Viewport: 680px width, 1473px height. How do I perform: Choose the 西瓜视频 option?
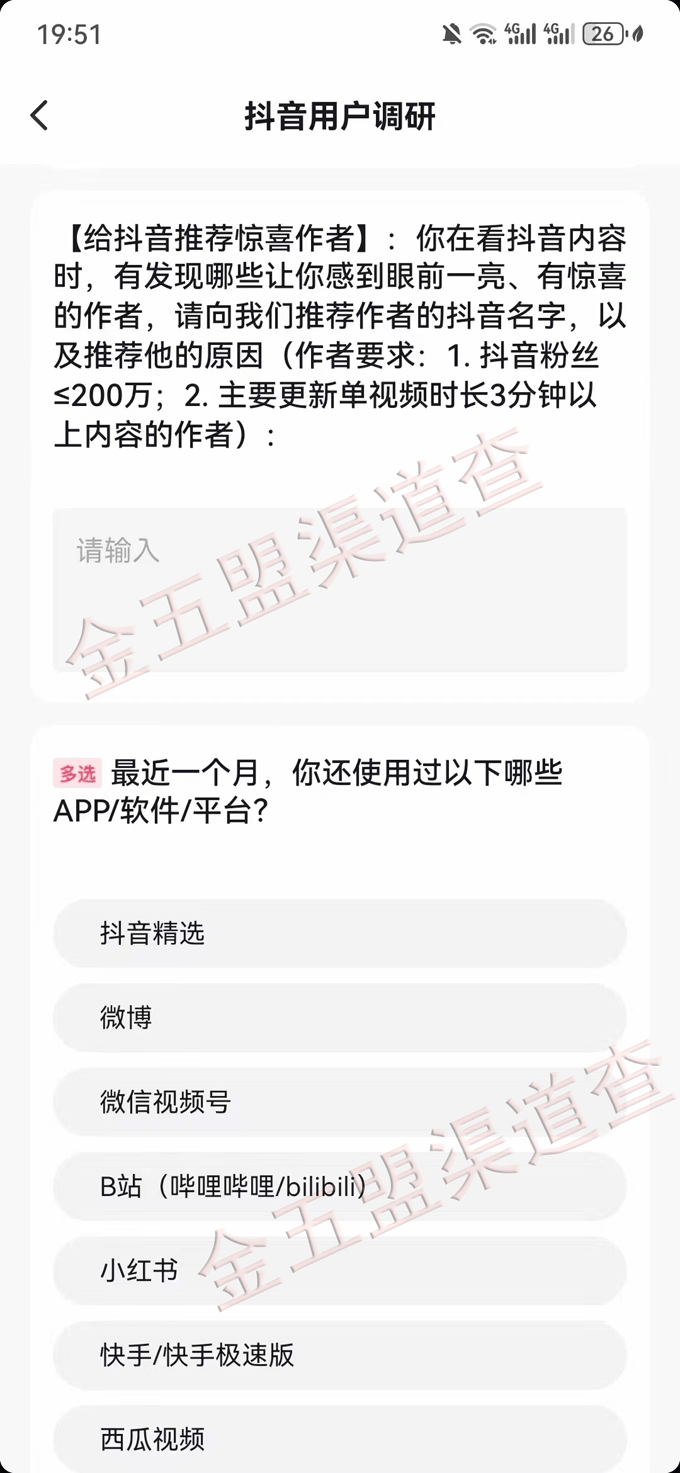340,1439
